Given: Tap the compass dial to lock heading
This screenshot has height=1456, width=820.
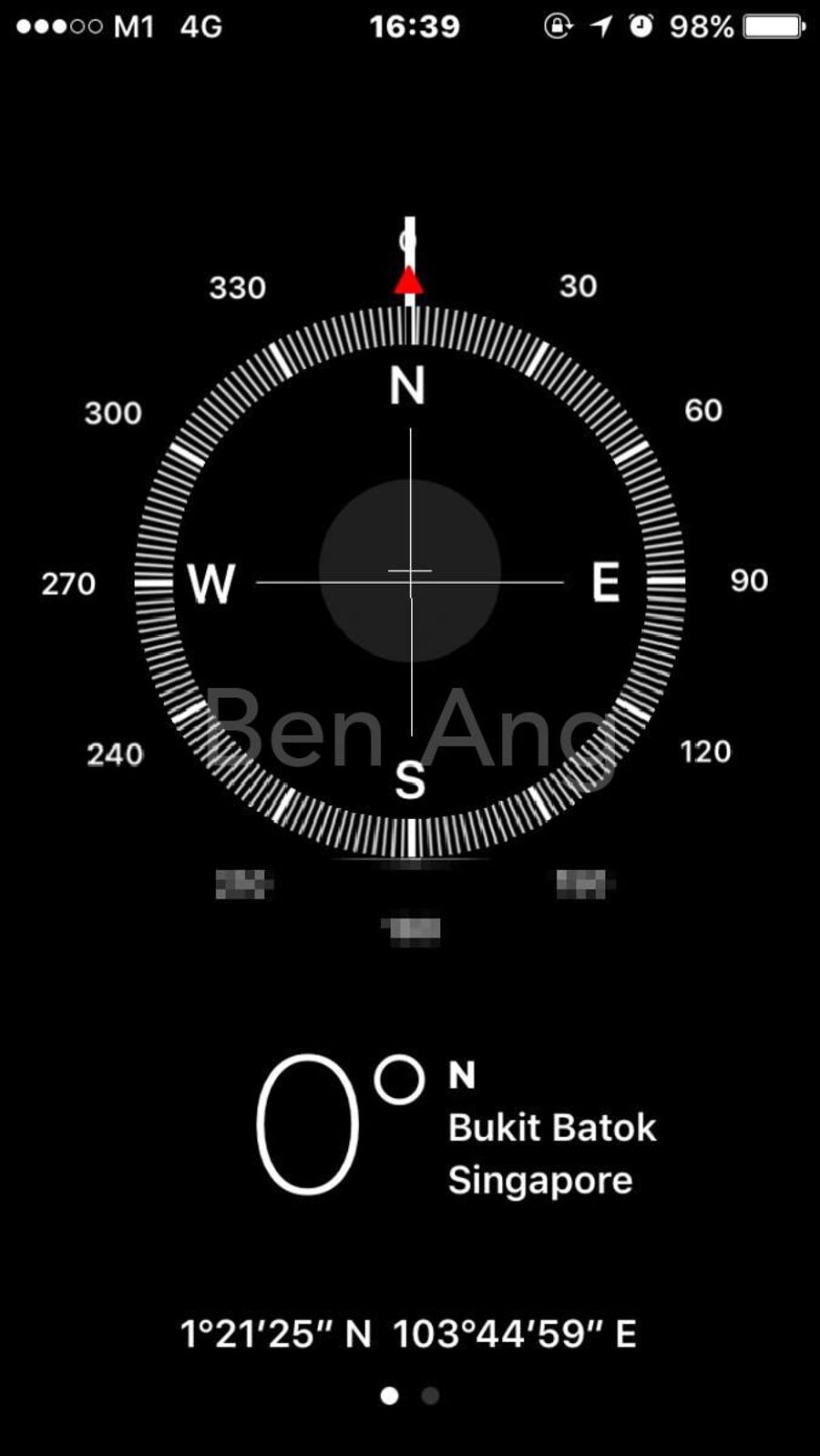Looking at the screenshot, I should tap(410, 580).
